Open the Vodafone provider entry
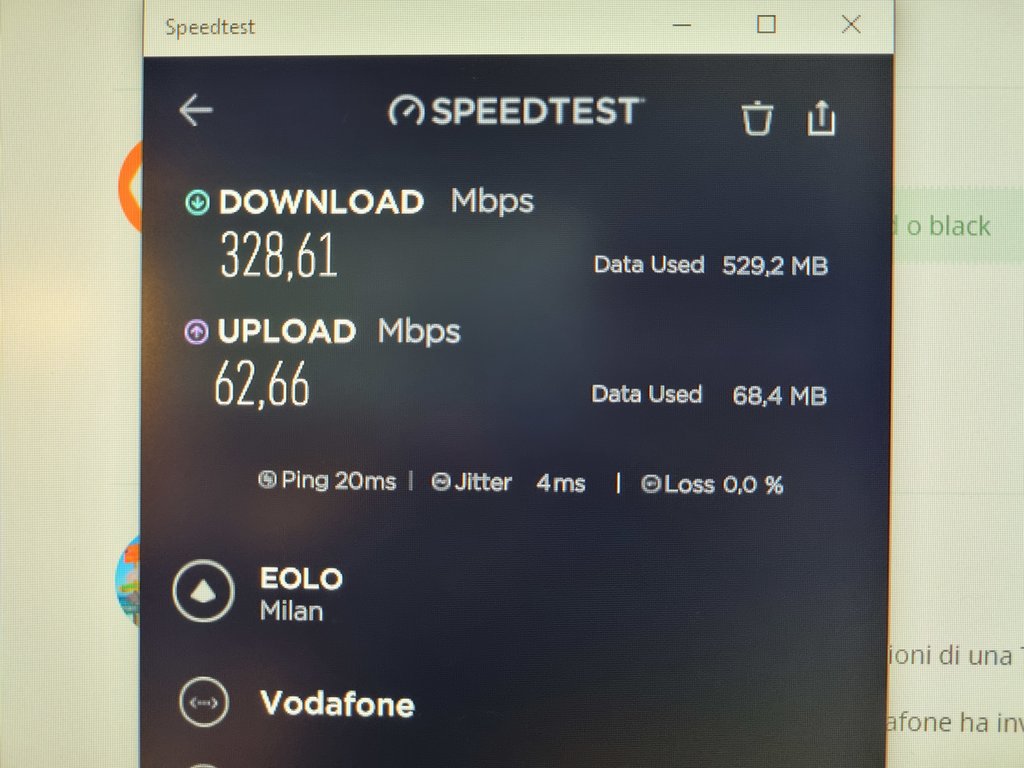 point(336,703)
